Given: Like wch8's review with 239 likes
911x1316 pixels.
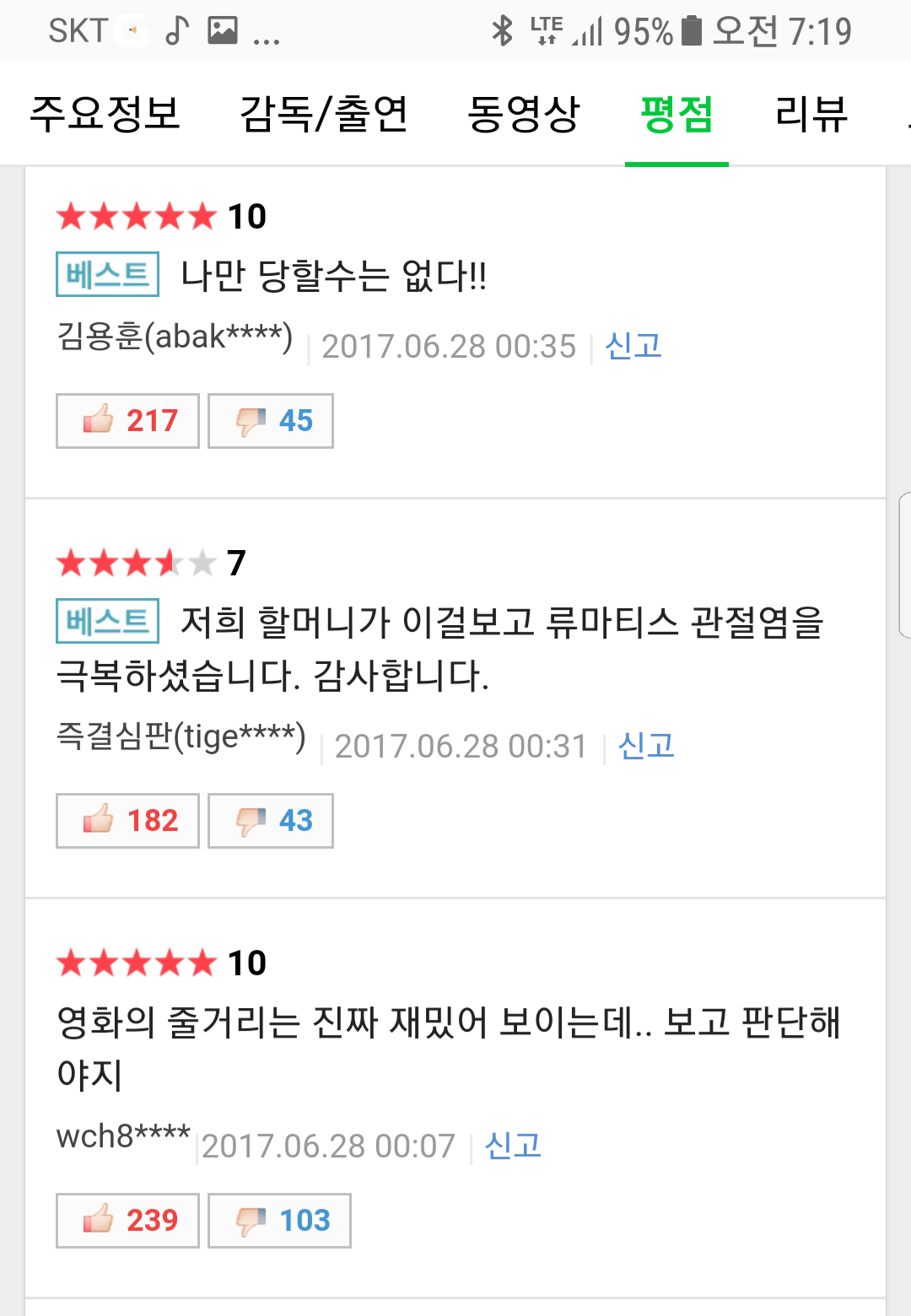Looking at the screenshot, I should (x=127, y=1221).
